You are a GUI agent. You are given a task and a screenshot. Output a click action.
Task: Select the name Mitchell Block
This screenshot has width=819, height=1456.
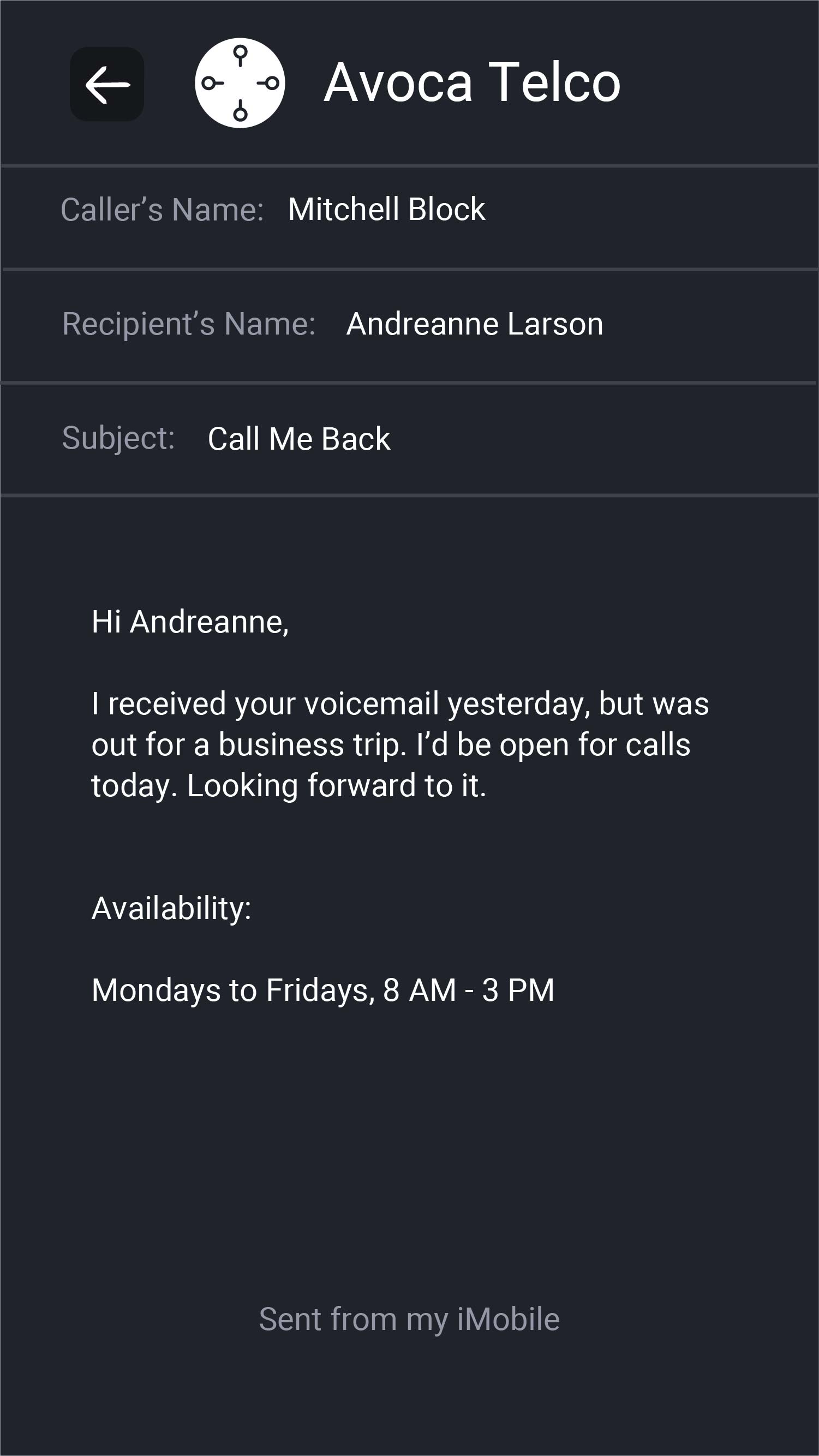386,208
